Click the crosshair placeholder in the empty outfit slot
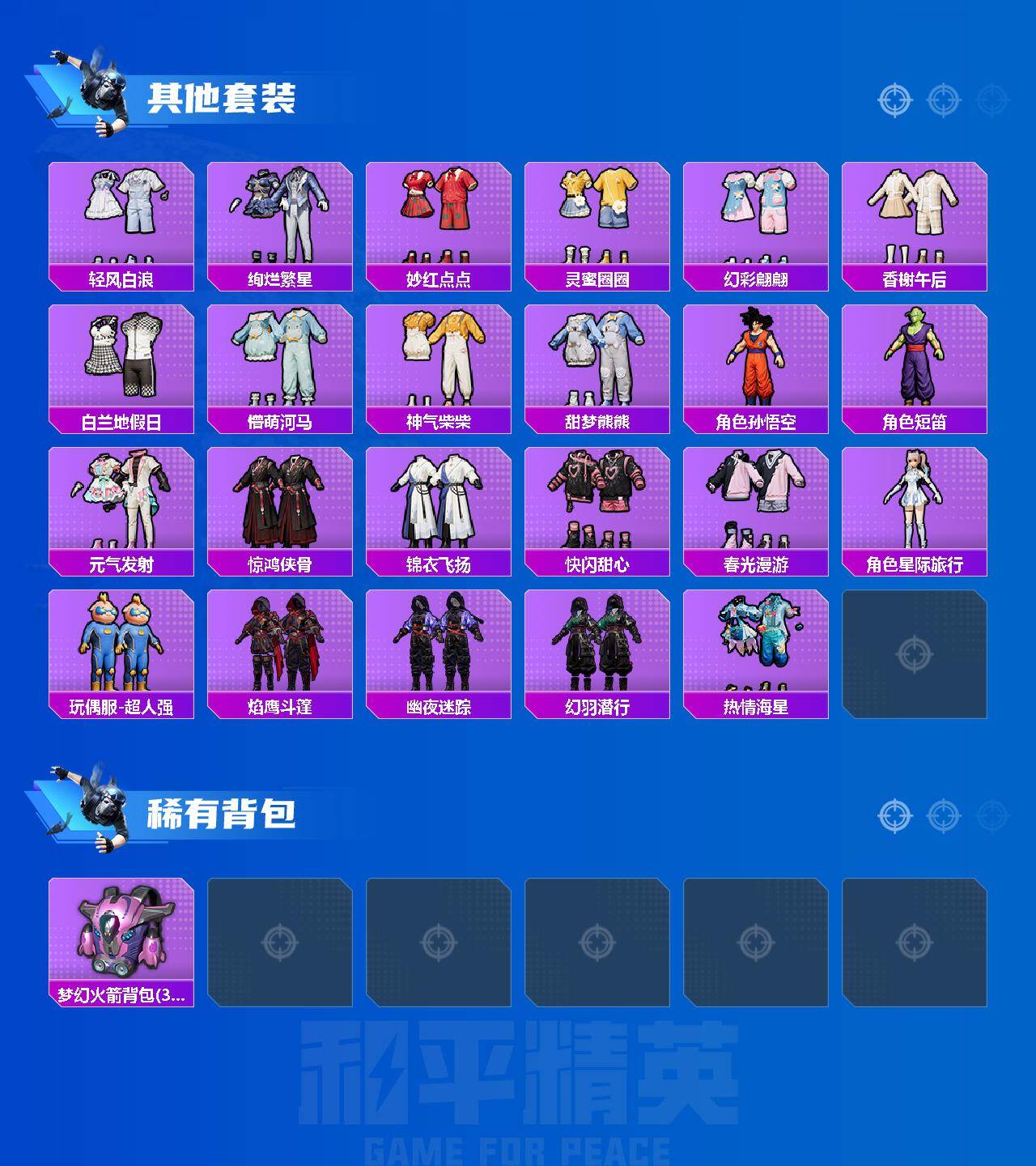Screen dimensions: 1036x1166 click(915, 652)
